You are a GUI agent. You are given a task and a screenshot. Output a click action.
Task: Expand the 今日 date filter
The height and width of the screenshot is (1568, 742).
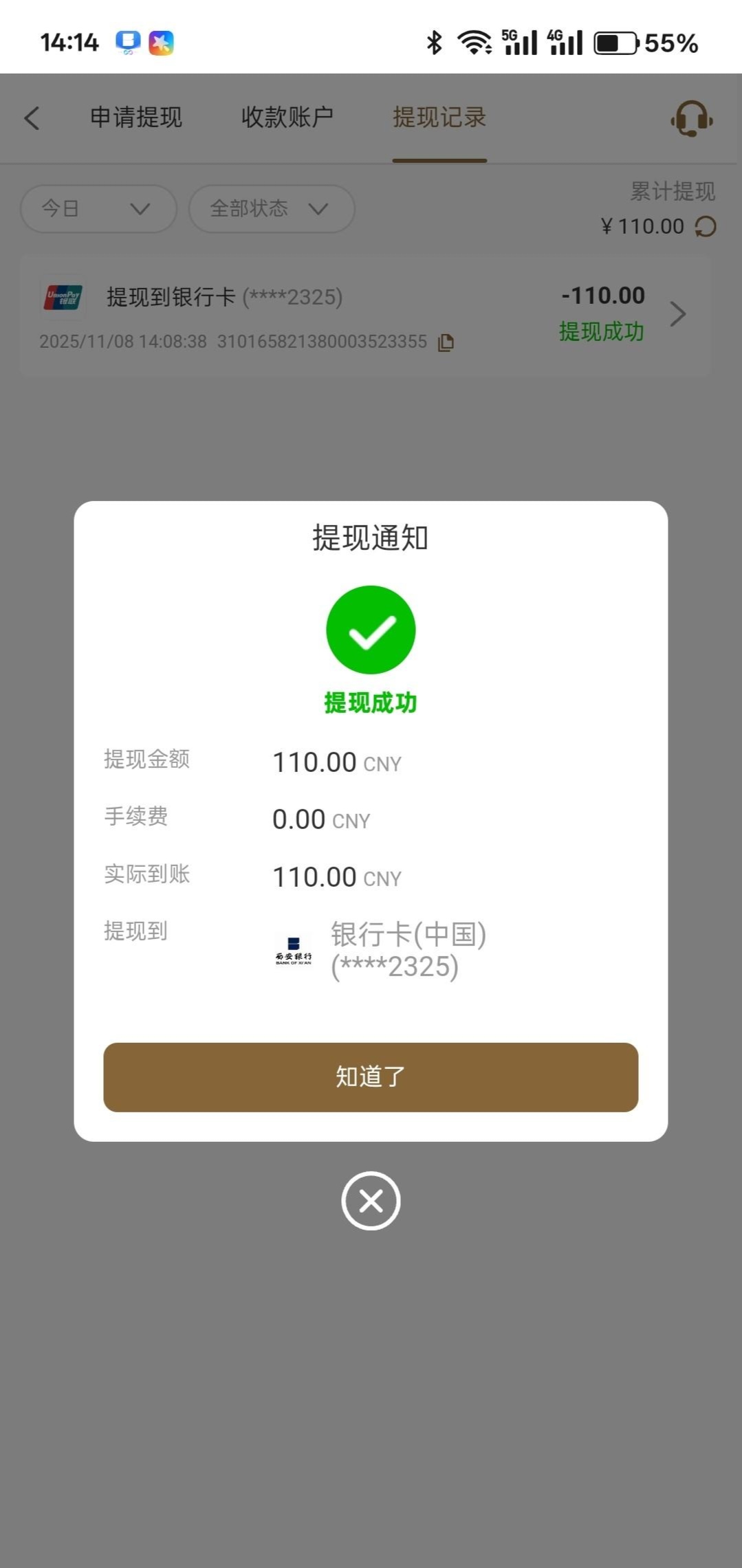point(98,208)
